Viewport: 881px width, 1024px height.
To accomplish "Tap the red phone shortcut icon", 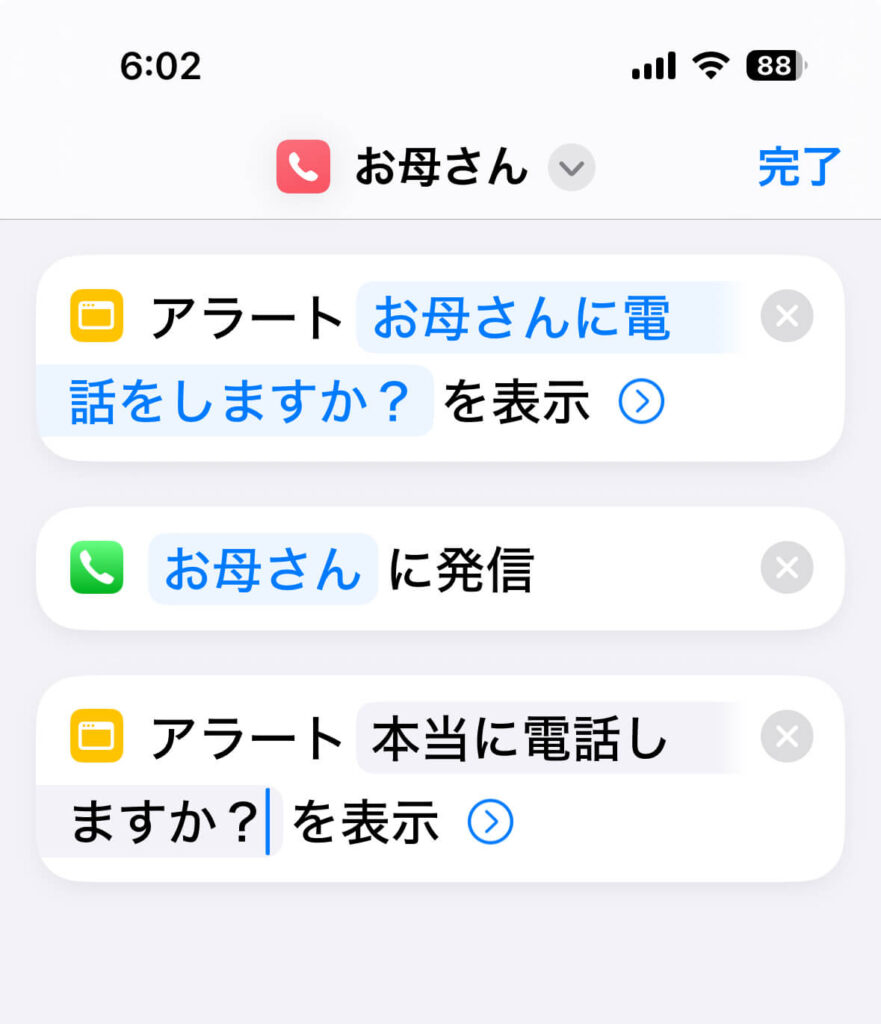I will 303,167.
